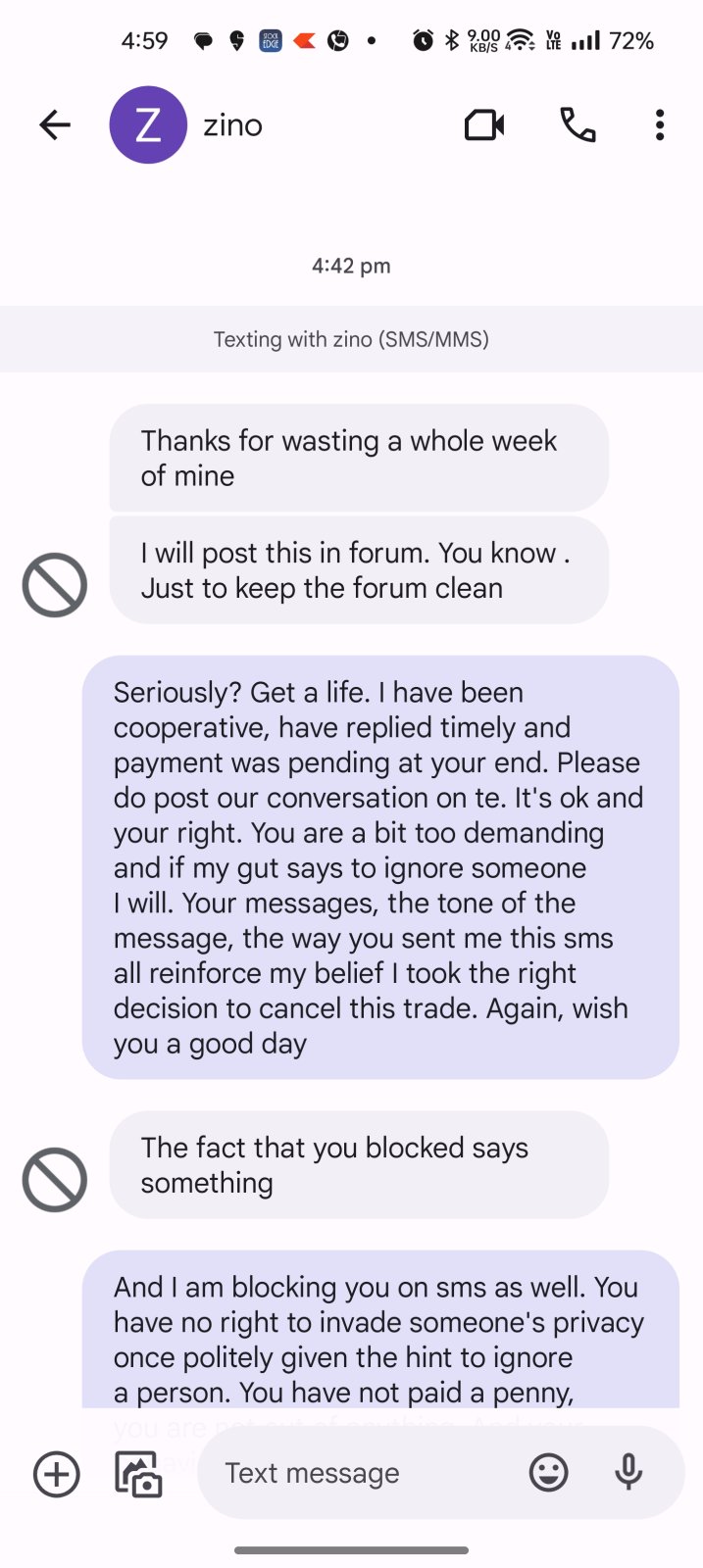Go back to the conversations list
Screen dimensions: 703x1568
tap(55, 124)
